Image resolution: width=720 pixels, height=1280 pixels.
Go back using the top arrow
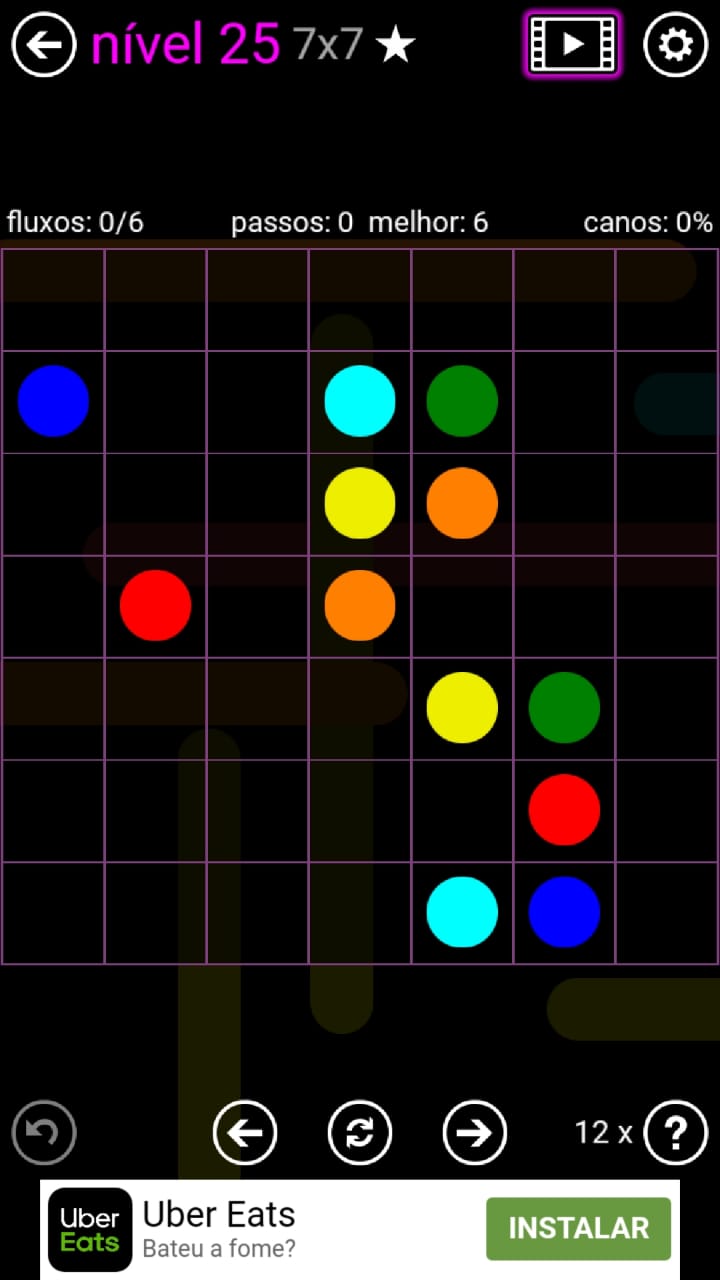click(x=44, y=45)
